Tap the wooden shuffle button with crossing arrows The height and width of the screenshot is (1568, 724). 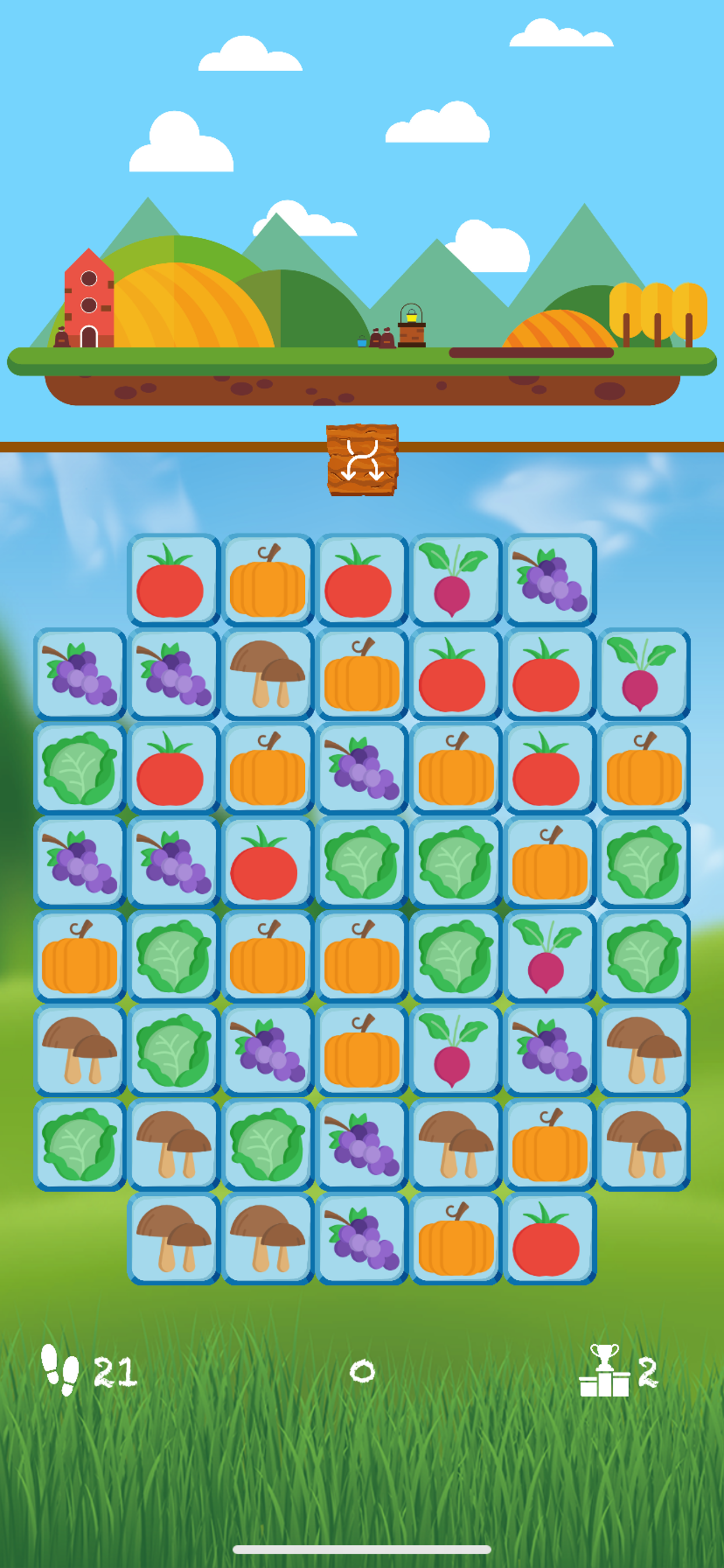(x=362, y=461)
